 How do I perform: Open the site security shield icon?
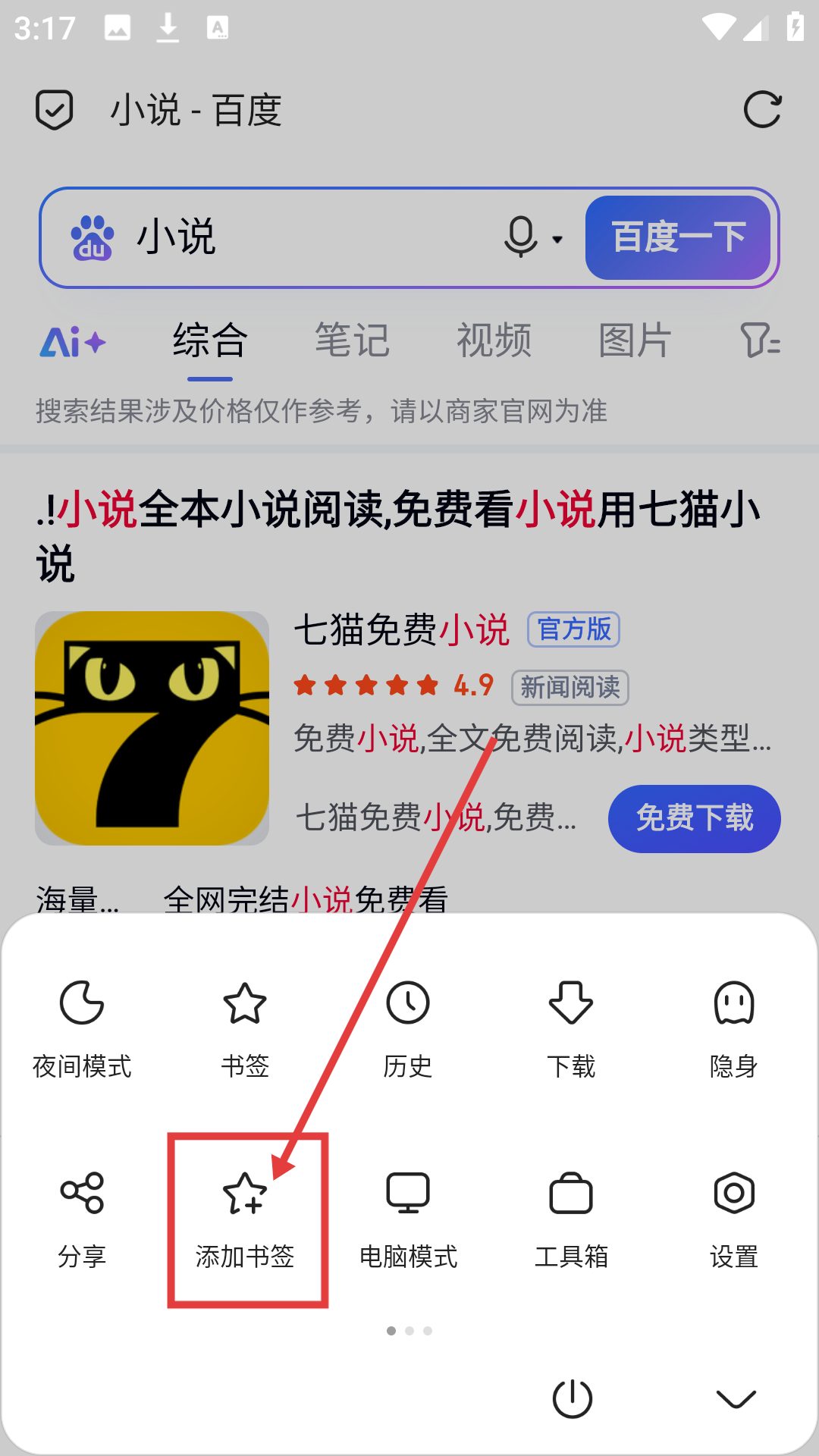coord(55,111)
